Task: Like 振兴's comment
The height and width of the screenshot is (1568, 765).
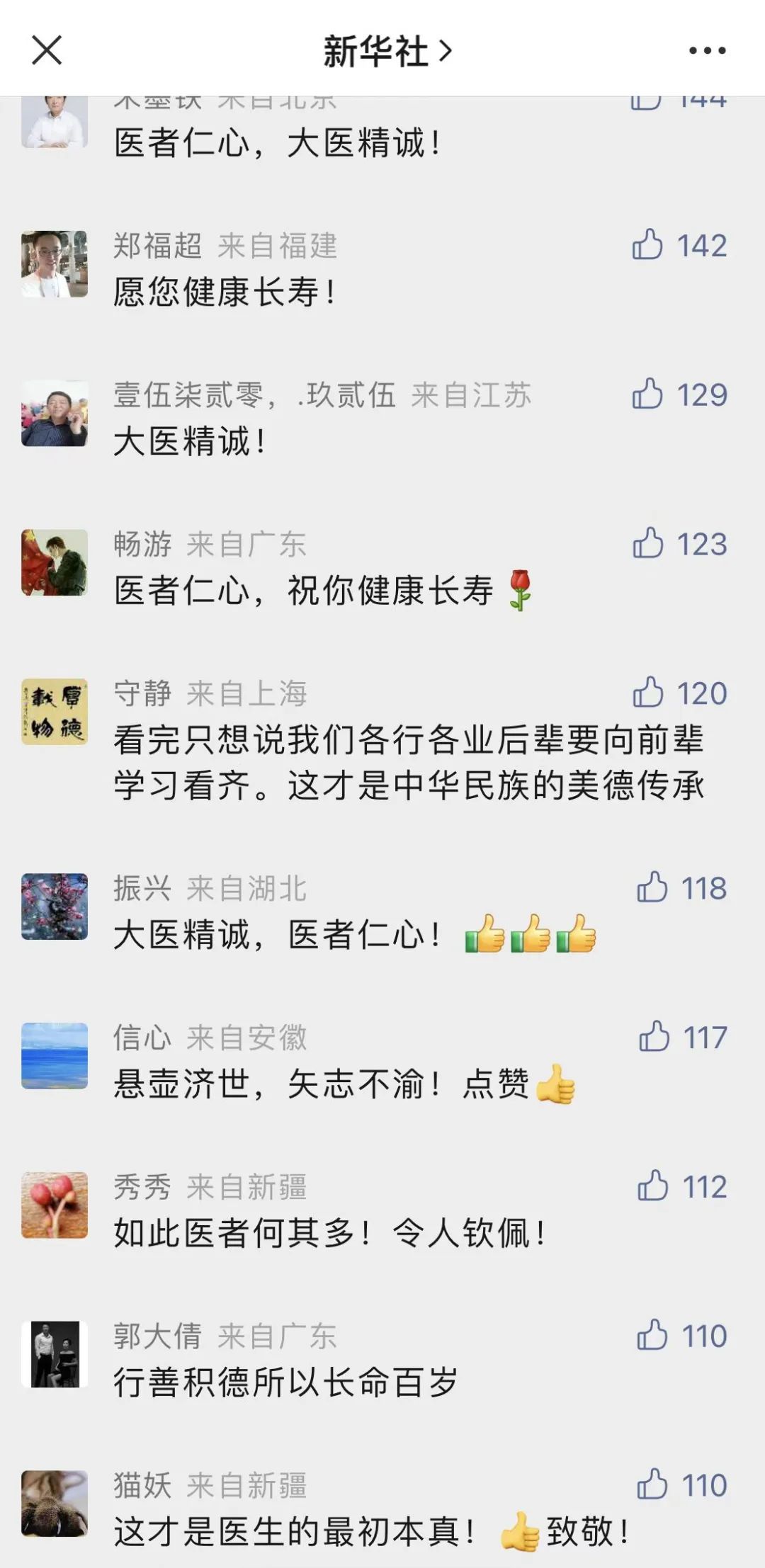Action: pos(651,887)
